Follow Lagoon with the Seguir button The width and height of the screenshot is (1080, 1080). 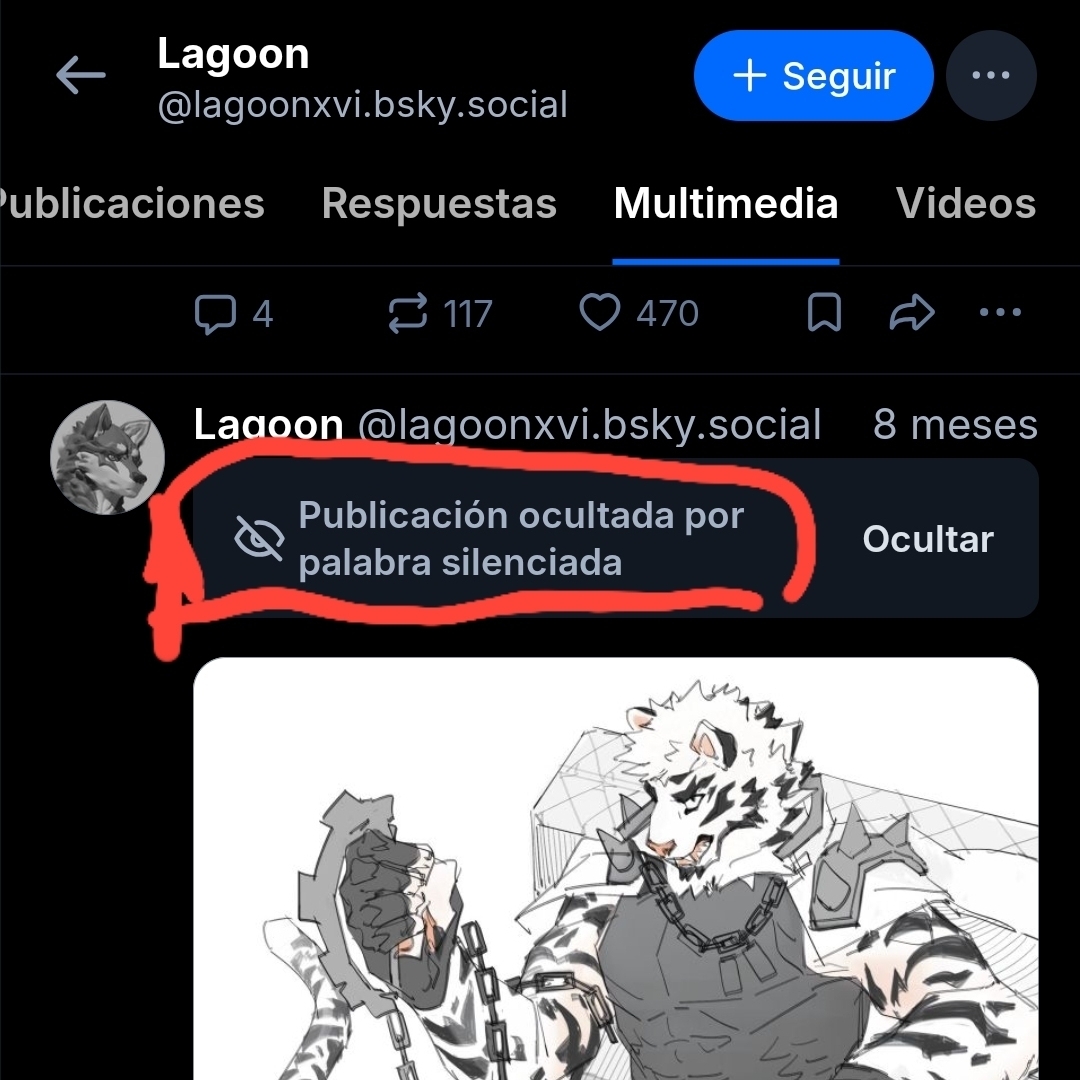point(813,76)
